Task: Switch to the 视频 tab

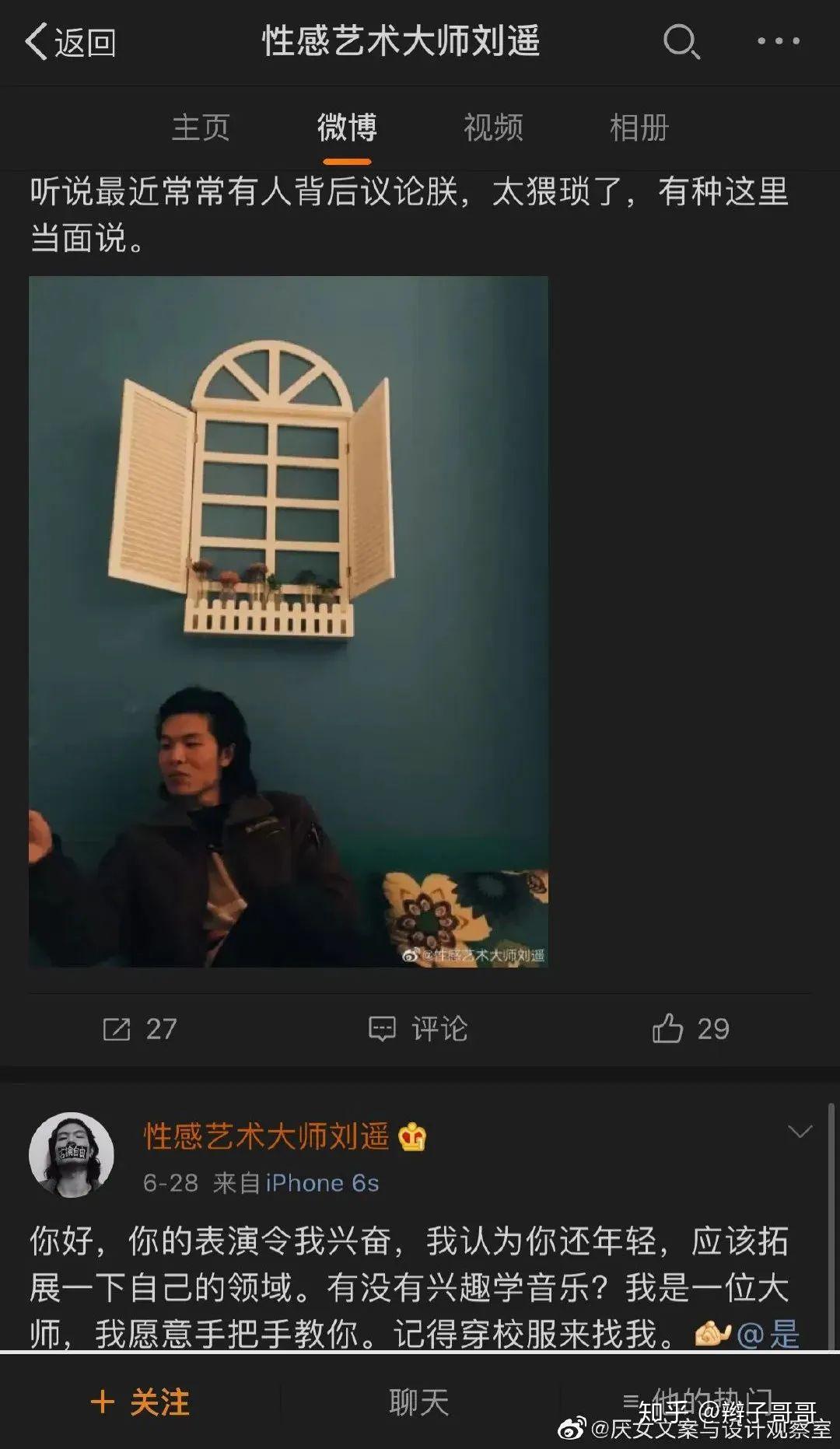Action: (x=493, y=128)
